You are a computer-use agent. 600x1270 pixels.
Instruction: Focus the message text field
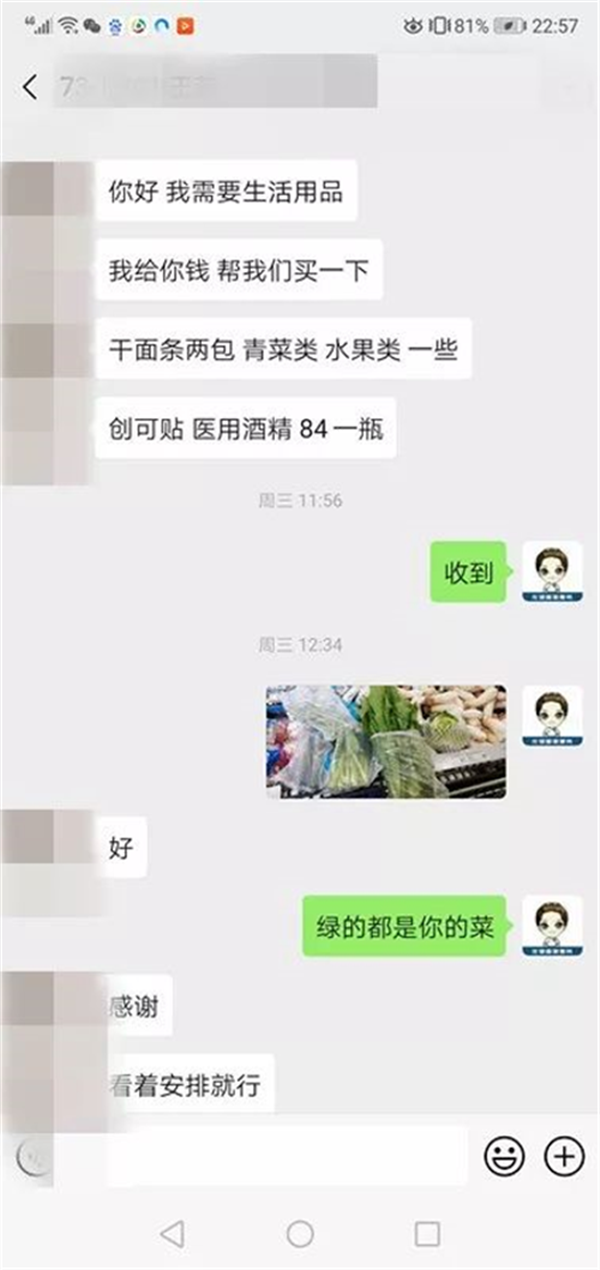pos(260,1157)
